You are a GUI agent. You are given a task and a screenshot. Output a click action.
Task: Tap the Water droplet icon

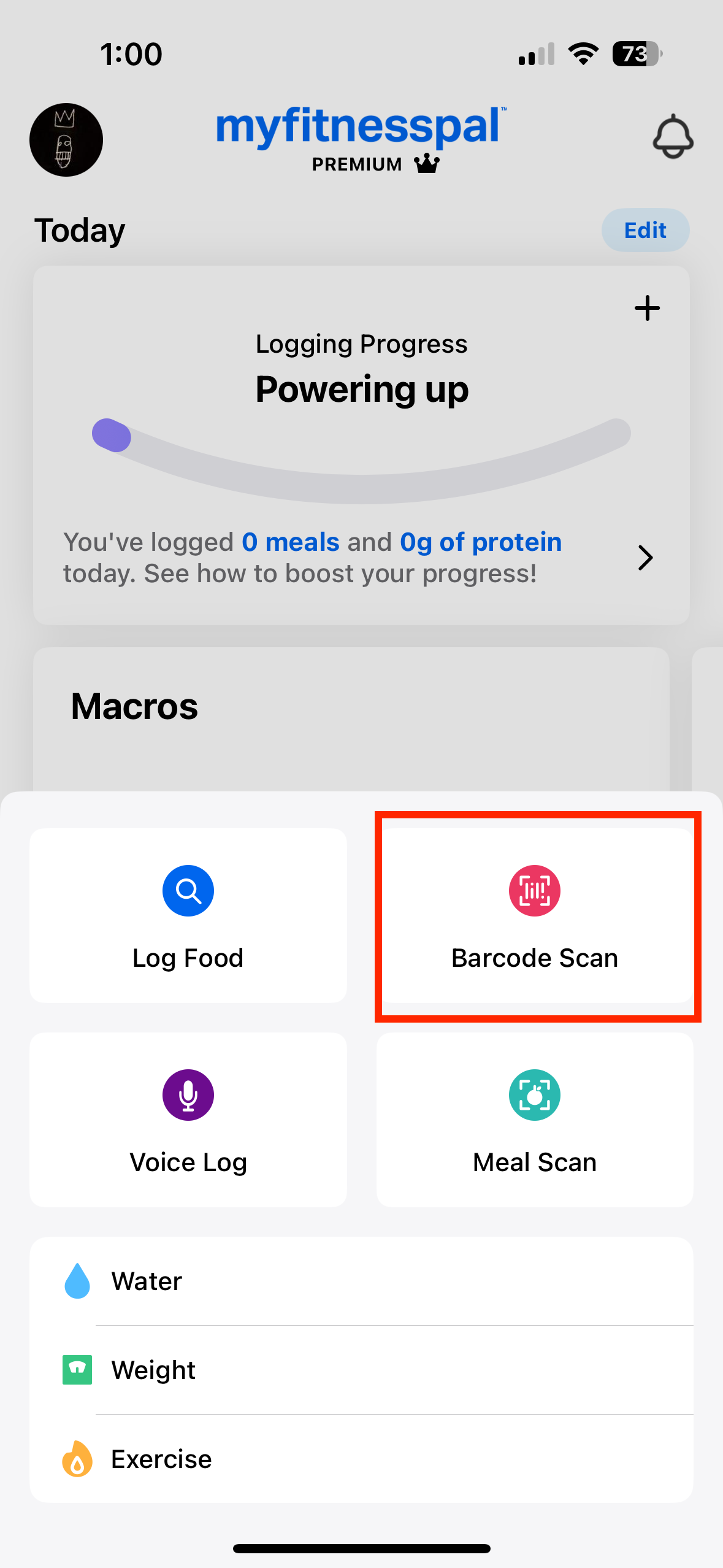(76, 1281)
